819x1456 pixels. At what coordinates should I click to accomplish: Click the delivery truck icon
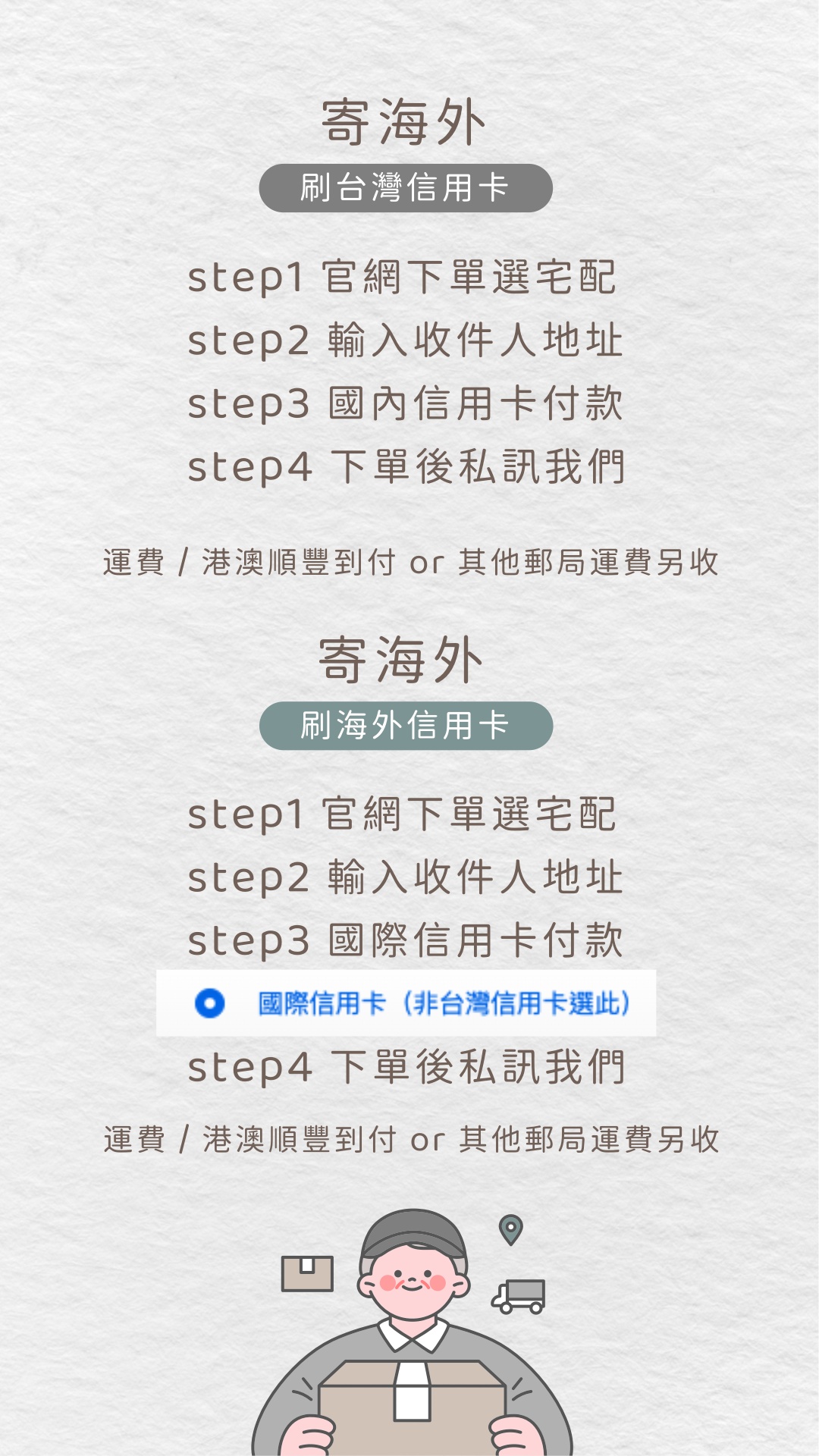pyautogui.click(x=519, y=1294)
